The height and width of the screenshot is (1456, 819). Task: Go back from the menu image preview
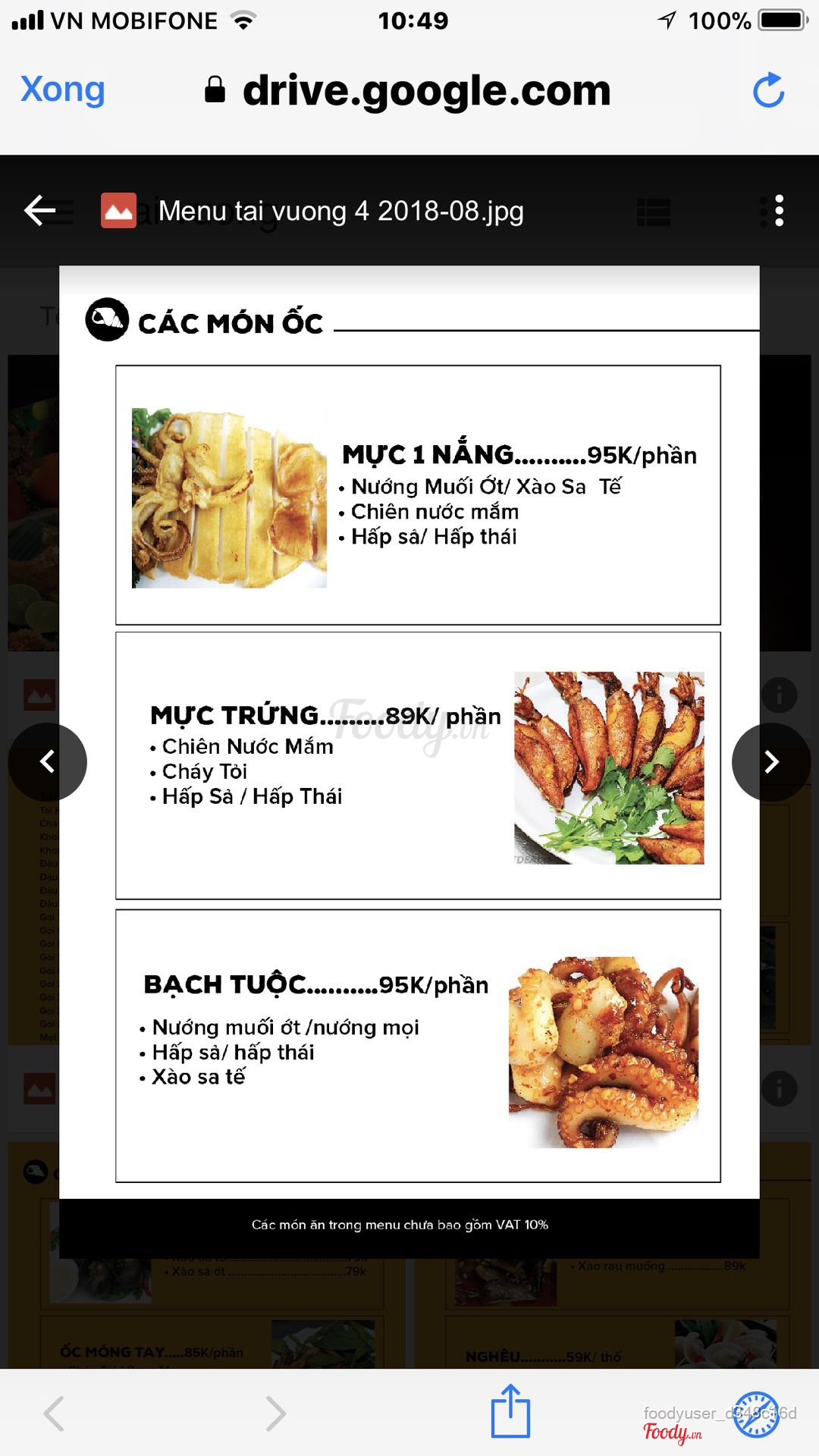tap(40, 210)
